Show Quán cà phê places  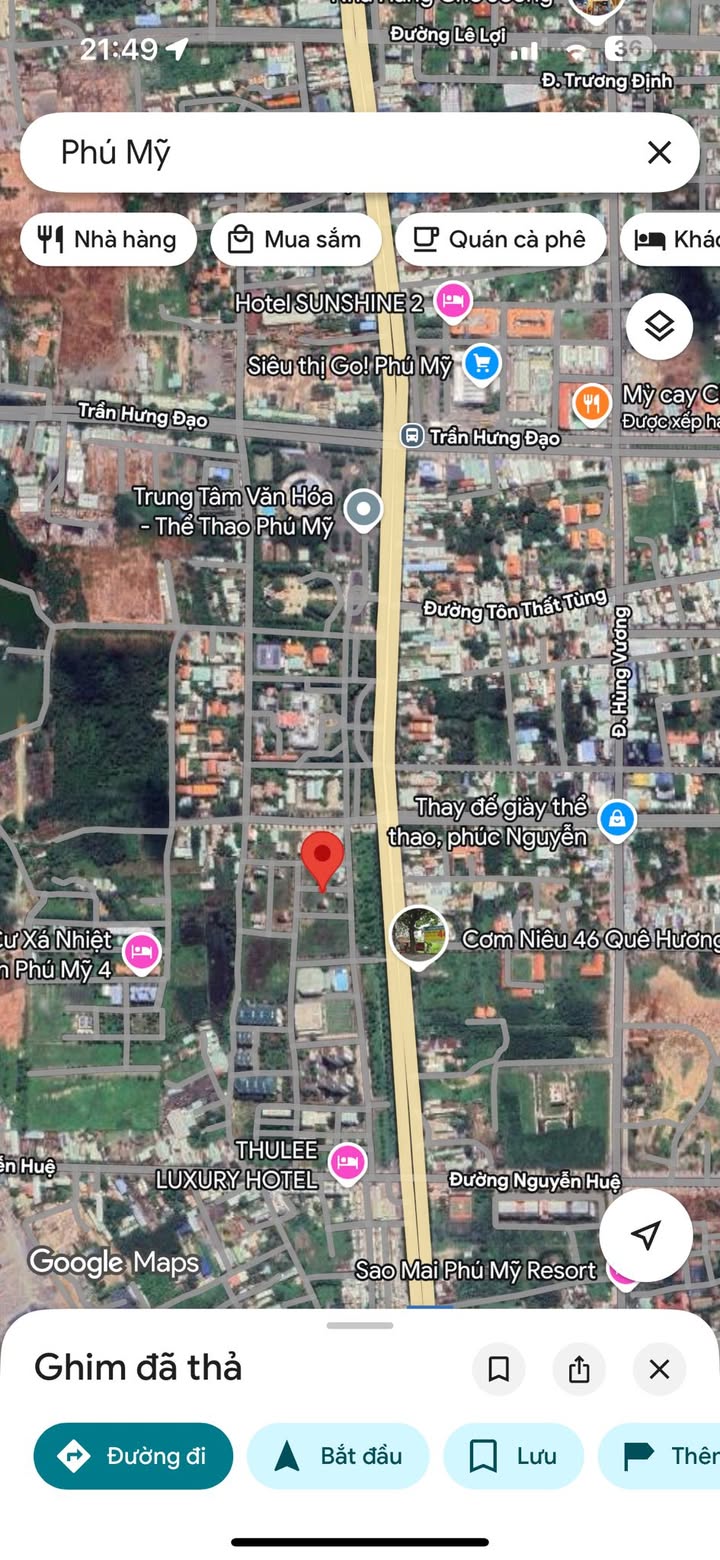tap(500, 239)
